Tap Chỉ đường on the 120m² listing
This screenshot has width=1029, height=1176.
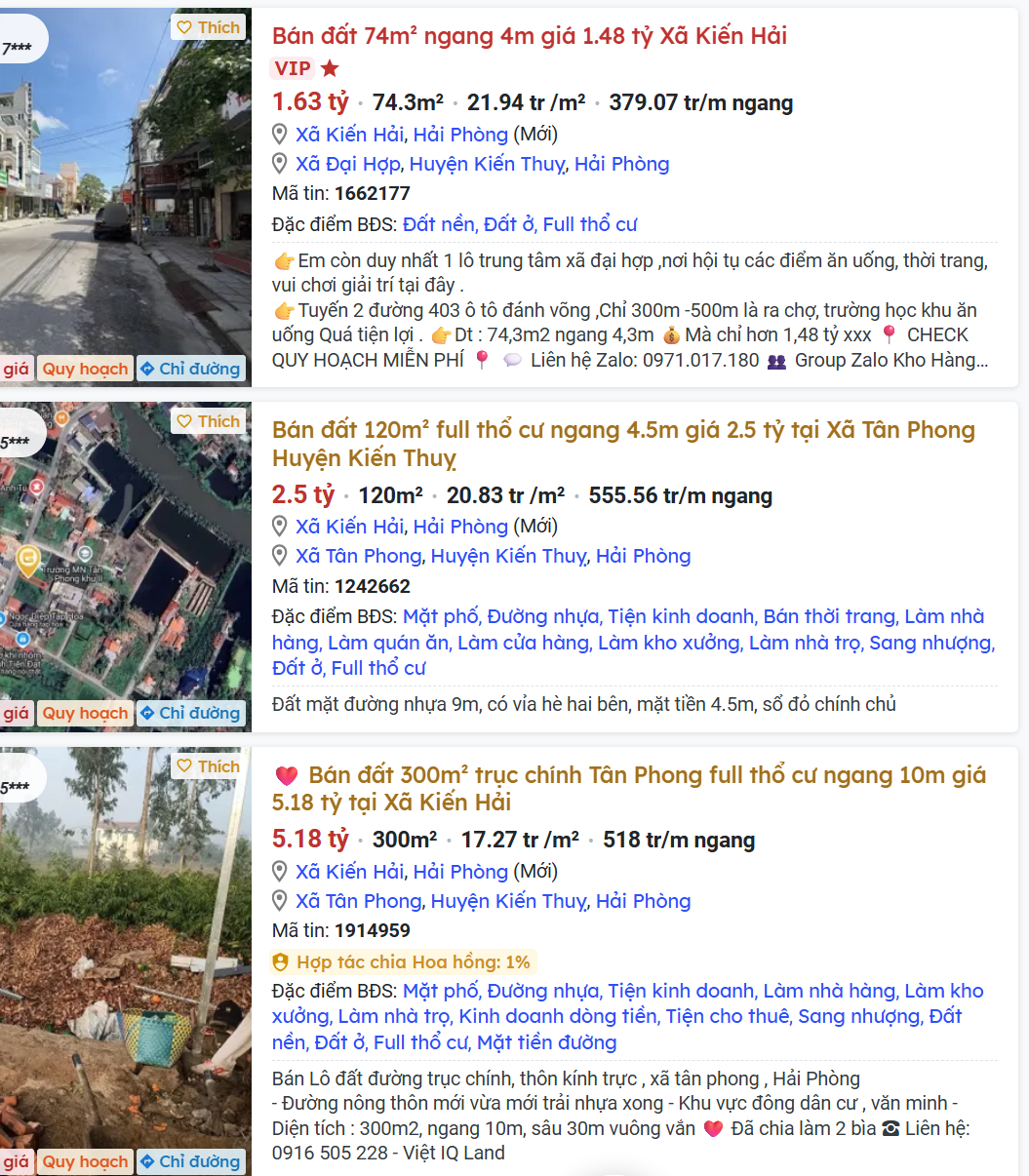(190, 713)
